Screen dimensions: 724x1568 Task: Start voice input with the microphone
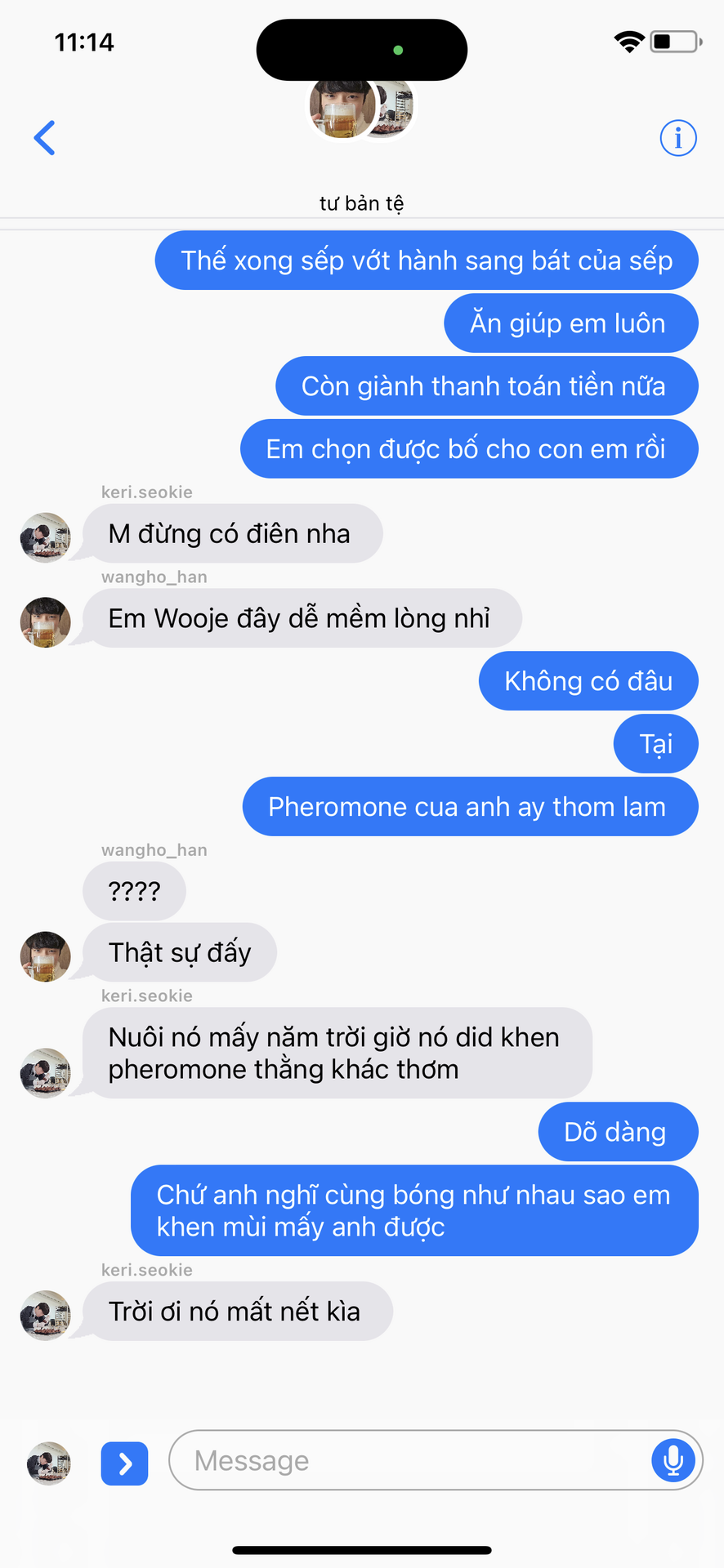pos(673,1460)
